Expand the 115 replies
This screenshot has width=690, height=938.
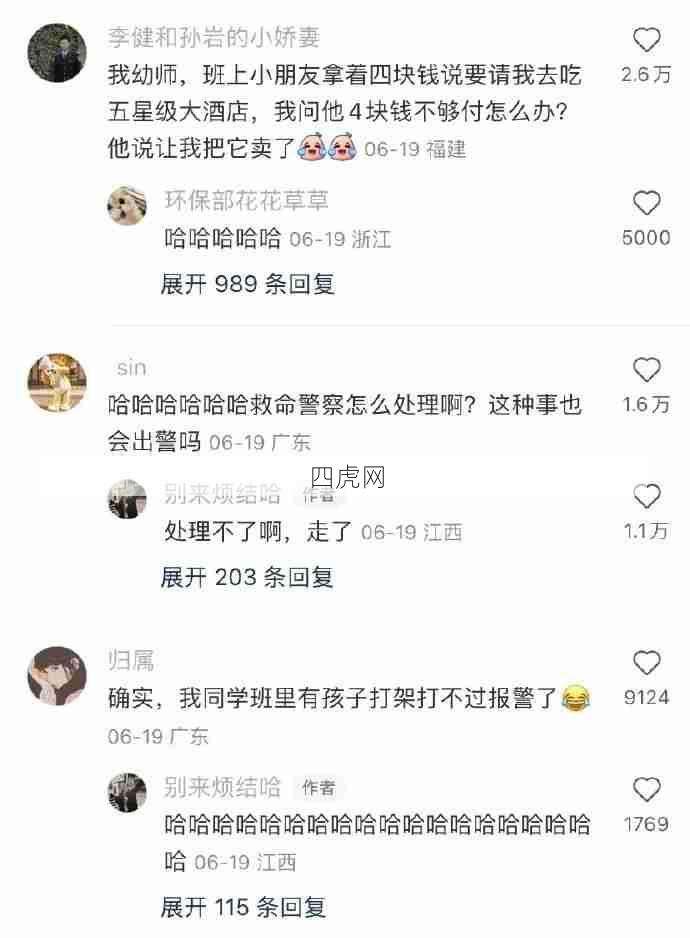click(243, 907)
